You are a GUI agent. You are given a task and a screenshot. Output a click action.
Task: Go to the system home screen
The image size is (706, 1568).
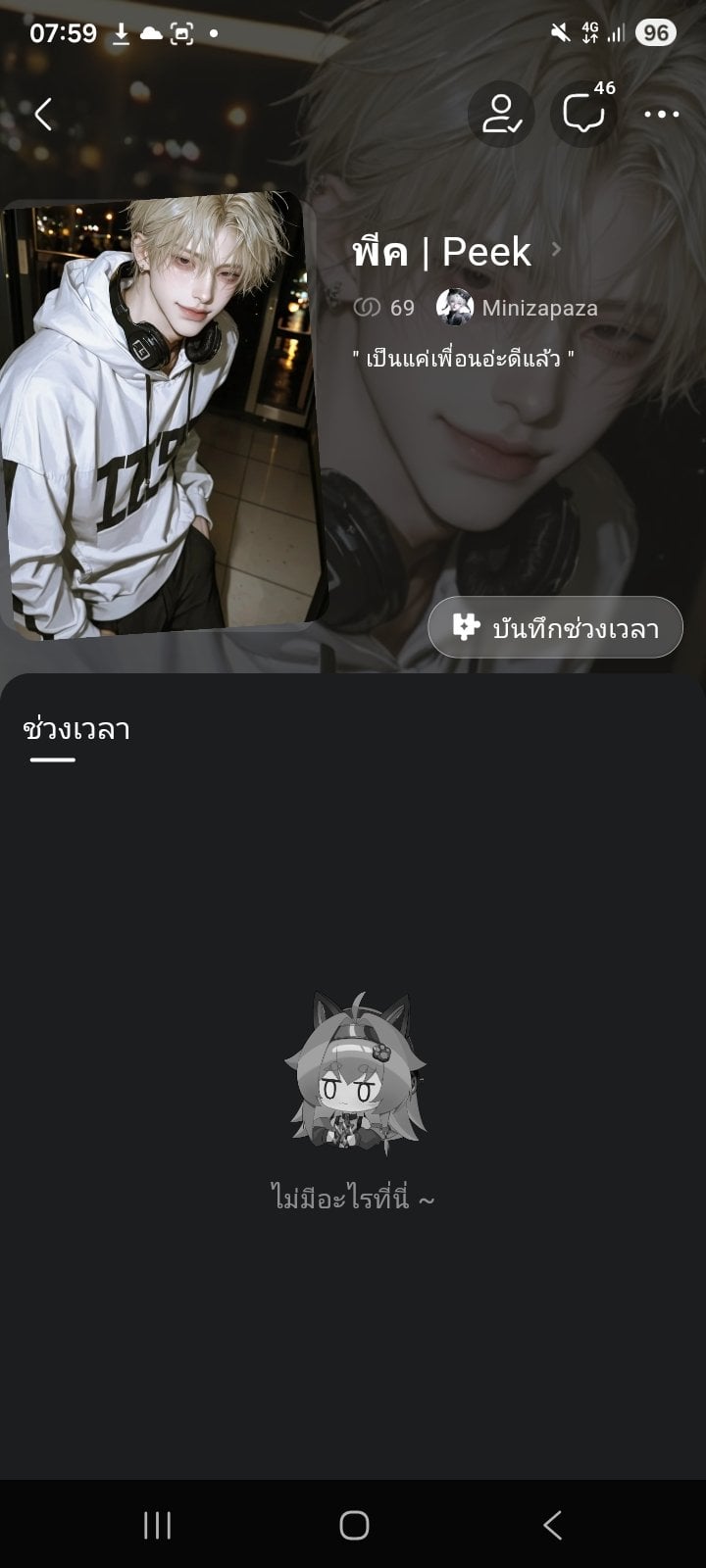[354, 1525]
